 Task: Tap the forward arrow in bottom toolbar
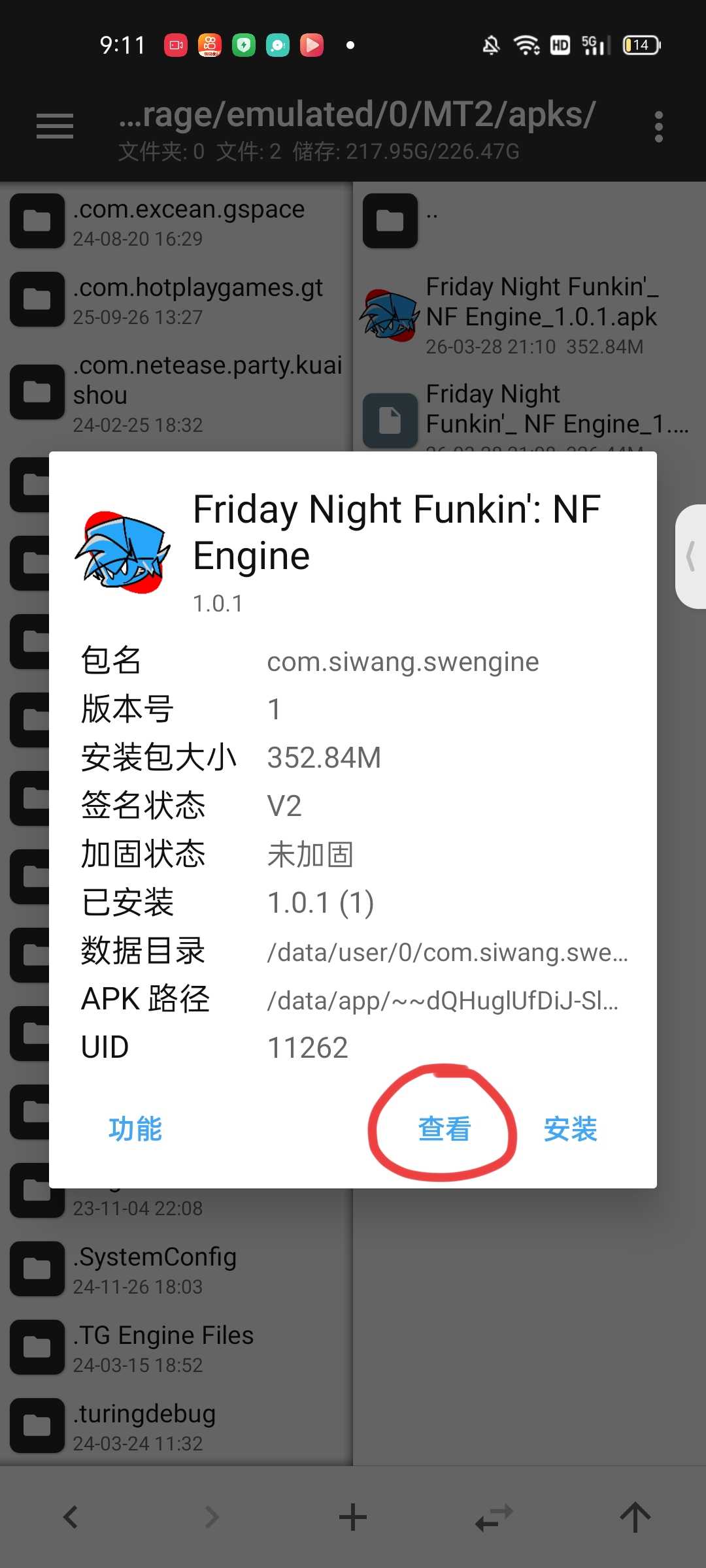coord(212,1517)
